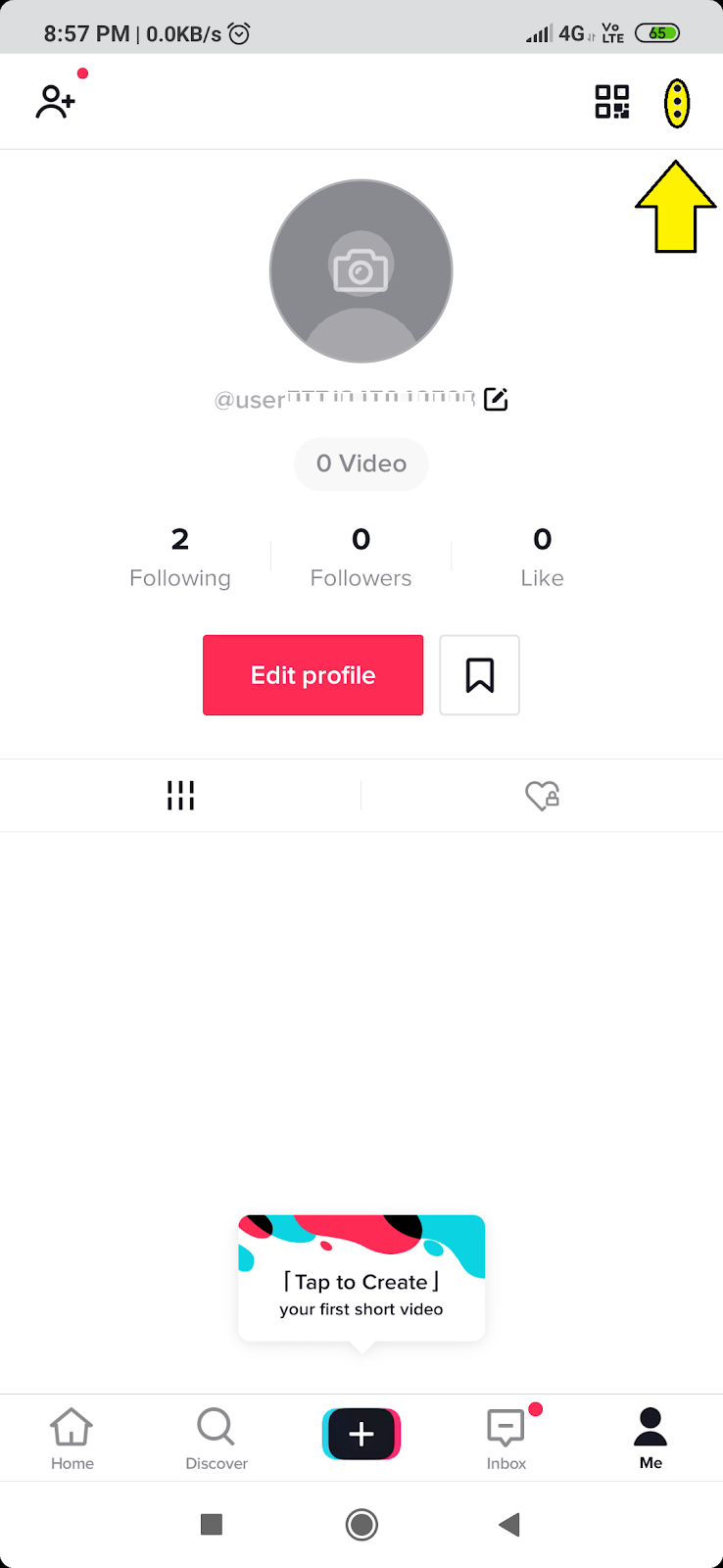Create a new video with plus button
The width and height of the screenshot is (723, 1568).
click(361, 1434)
